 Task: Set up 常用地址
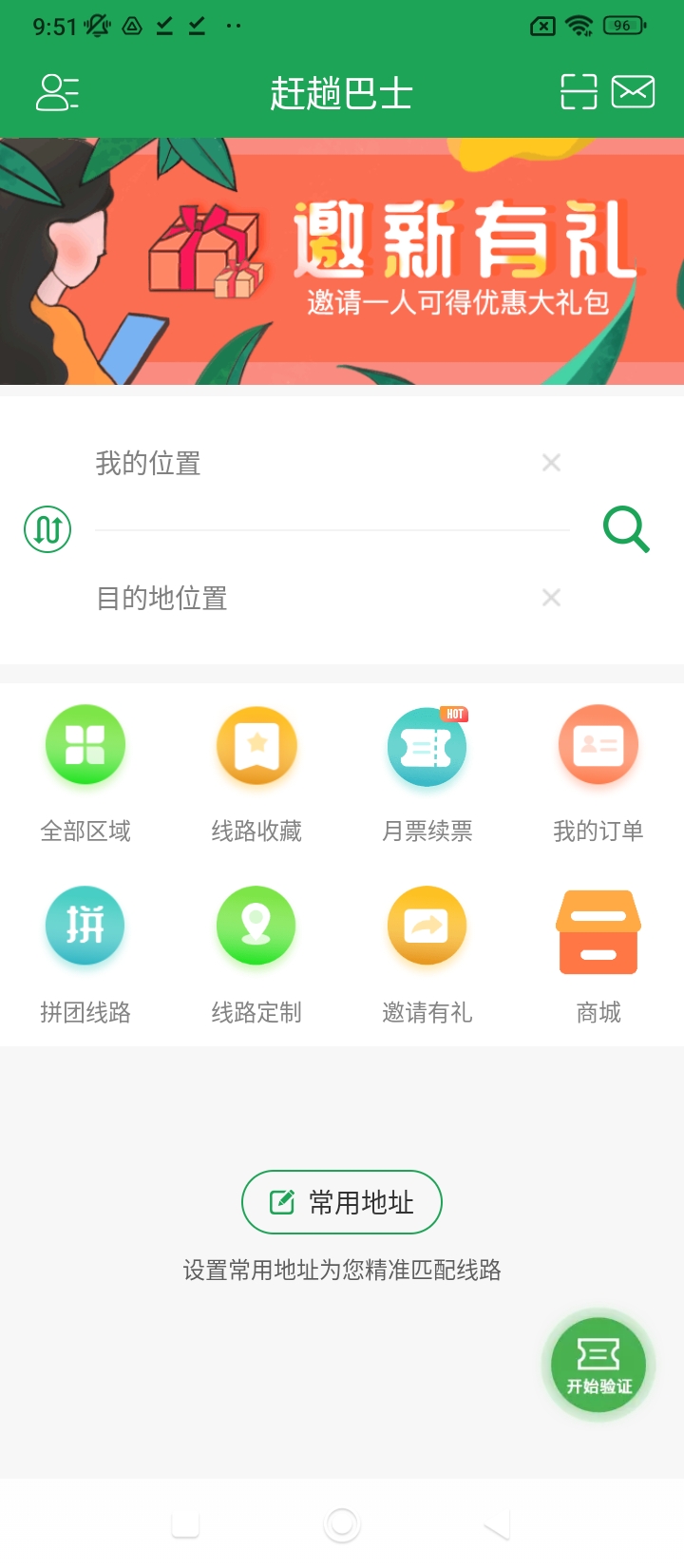342,1202
